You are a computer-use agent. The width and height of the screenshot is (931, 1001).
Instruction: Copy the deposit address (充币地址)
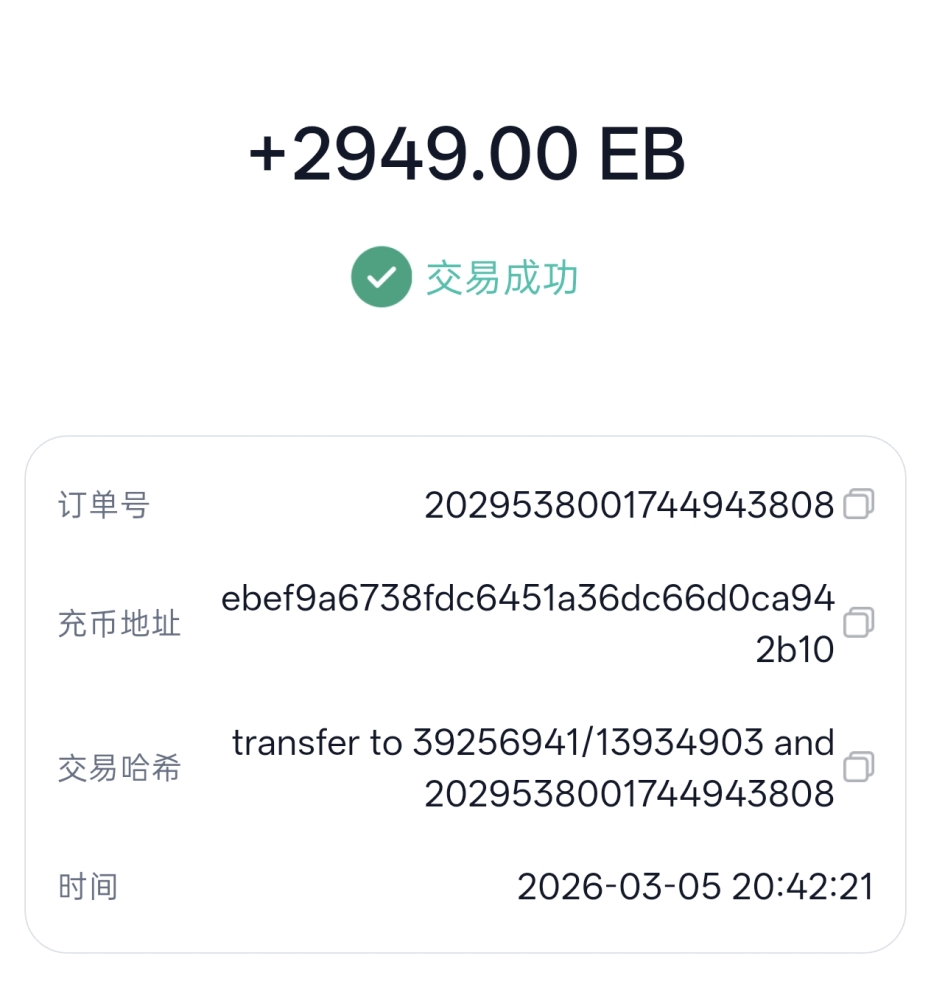pyautogui.click(x=858, y=623)
